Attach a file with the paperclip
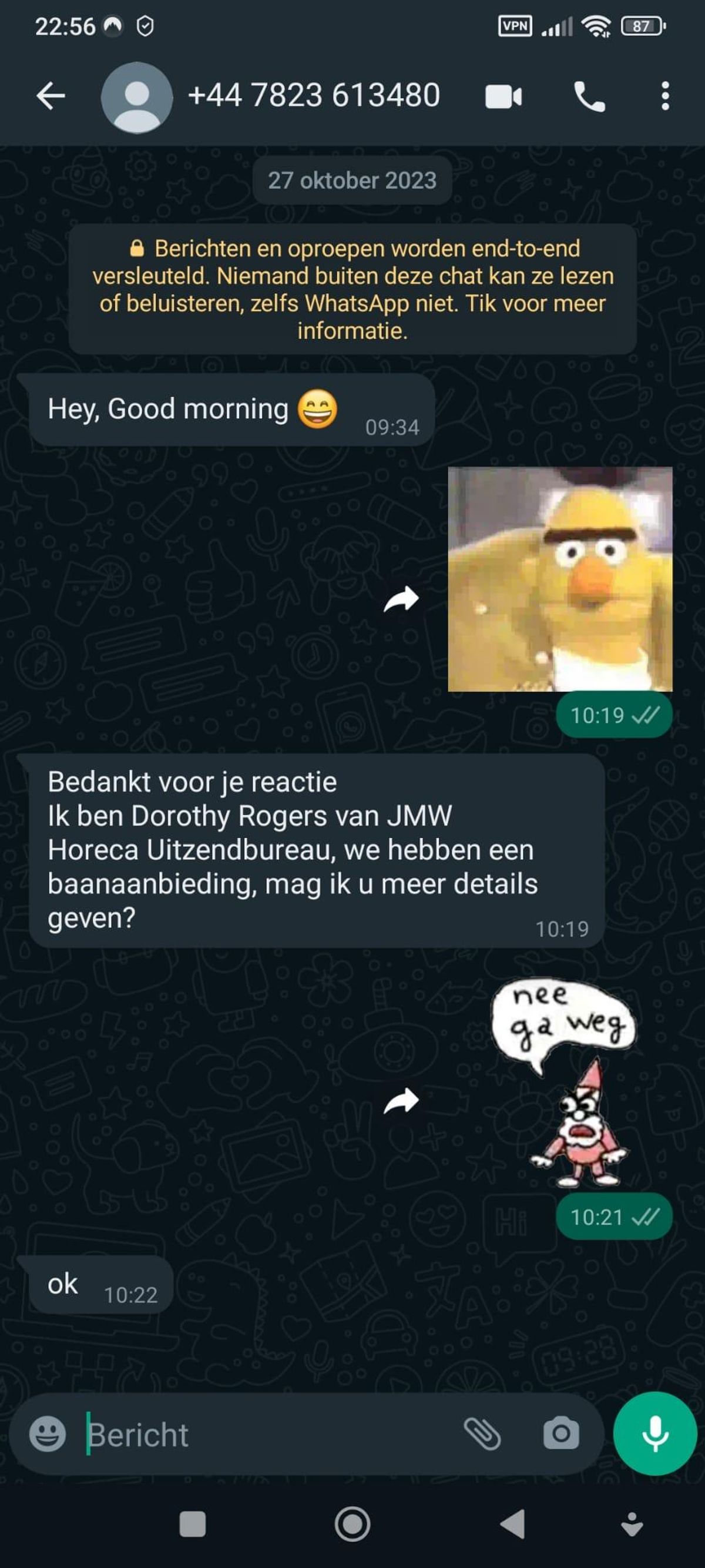This screenshot has width=705, height=1568. tap(482, 1433)
